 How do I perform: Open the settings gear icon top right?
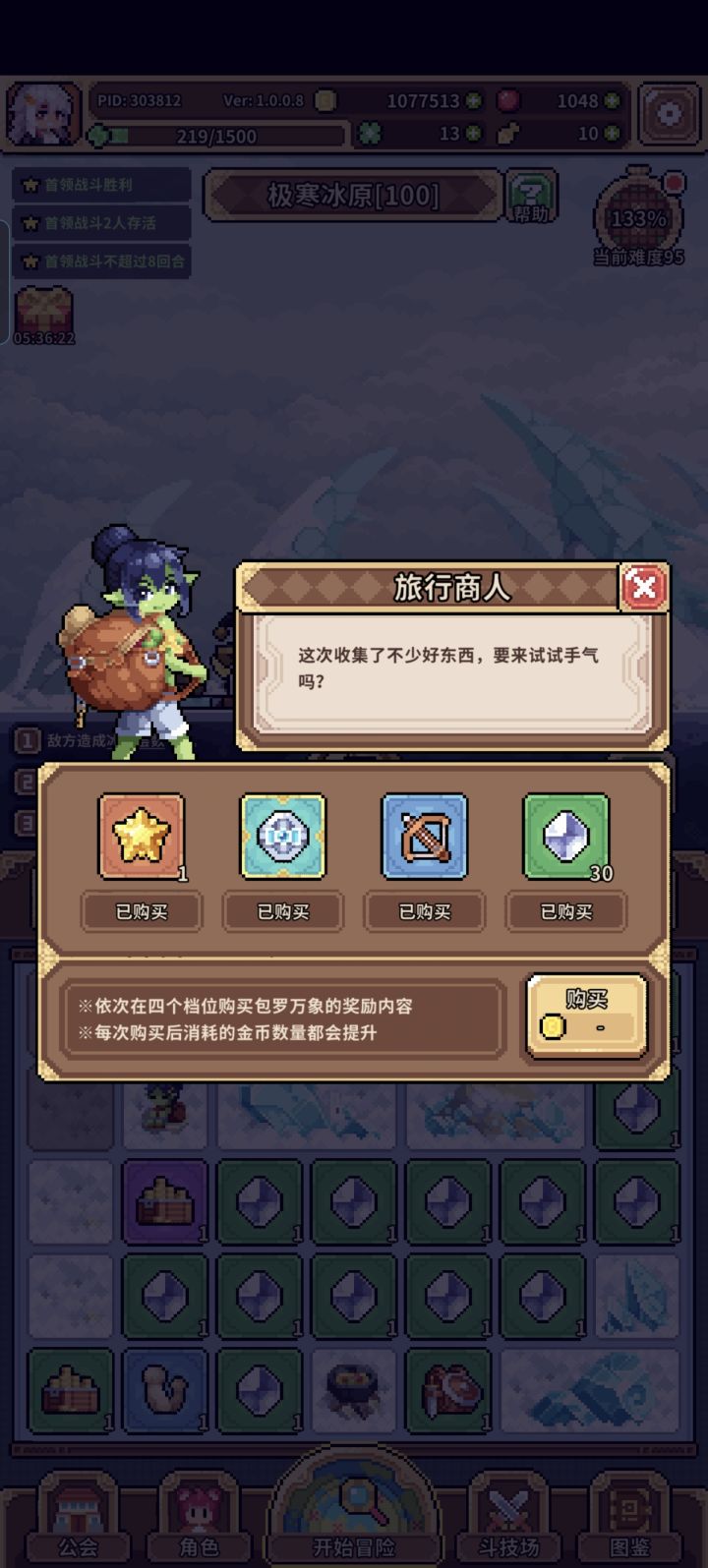pos(668,114)
